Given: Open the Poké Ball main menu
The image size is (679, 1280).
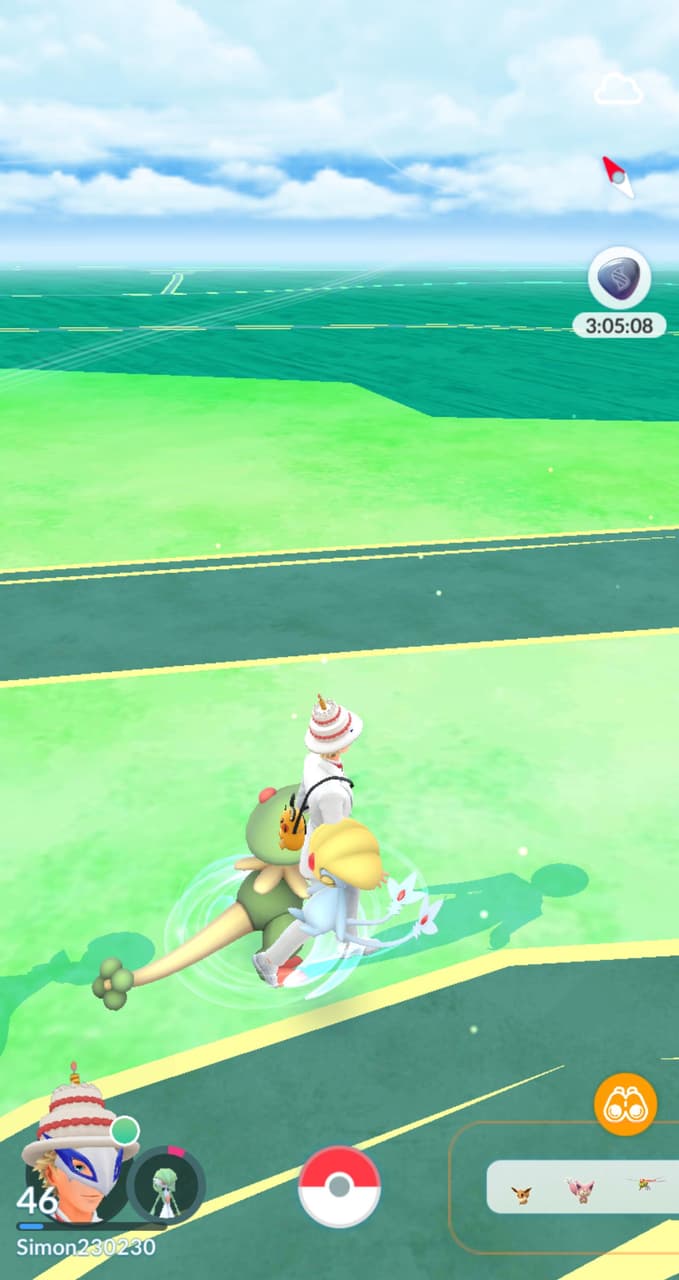Looking at the screenshot, I should tap(339, 1186).
